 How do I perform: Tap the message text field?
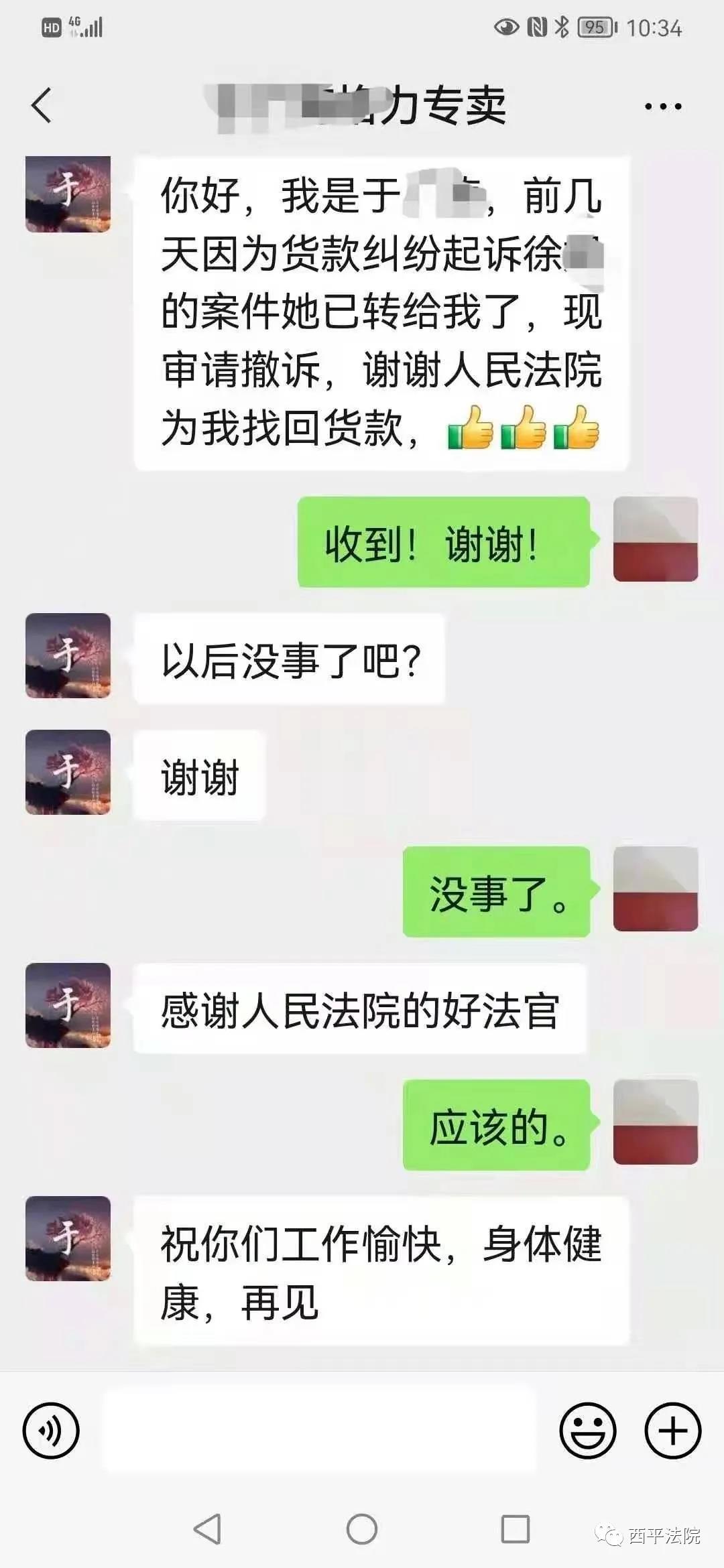[319, 1430]
